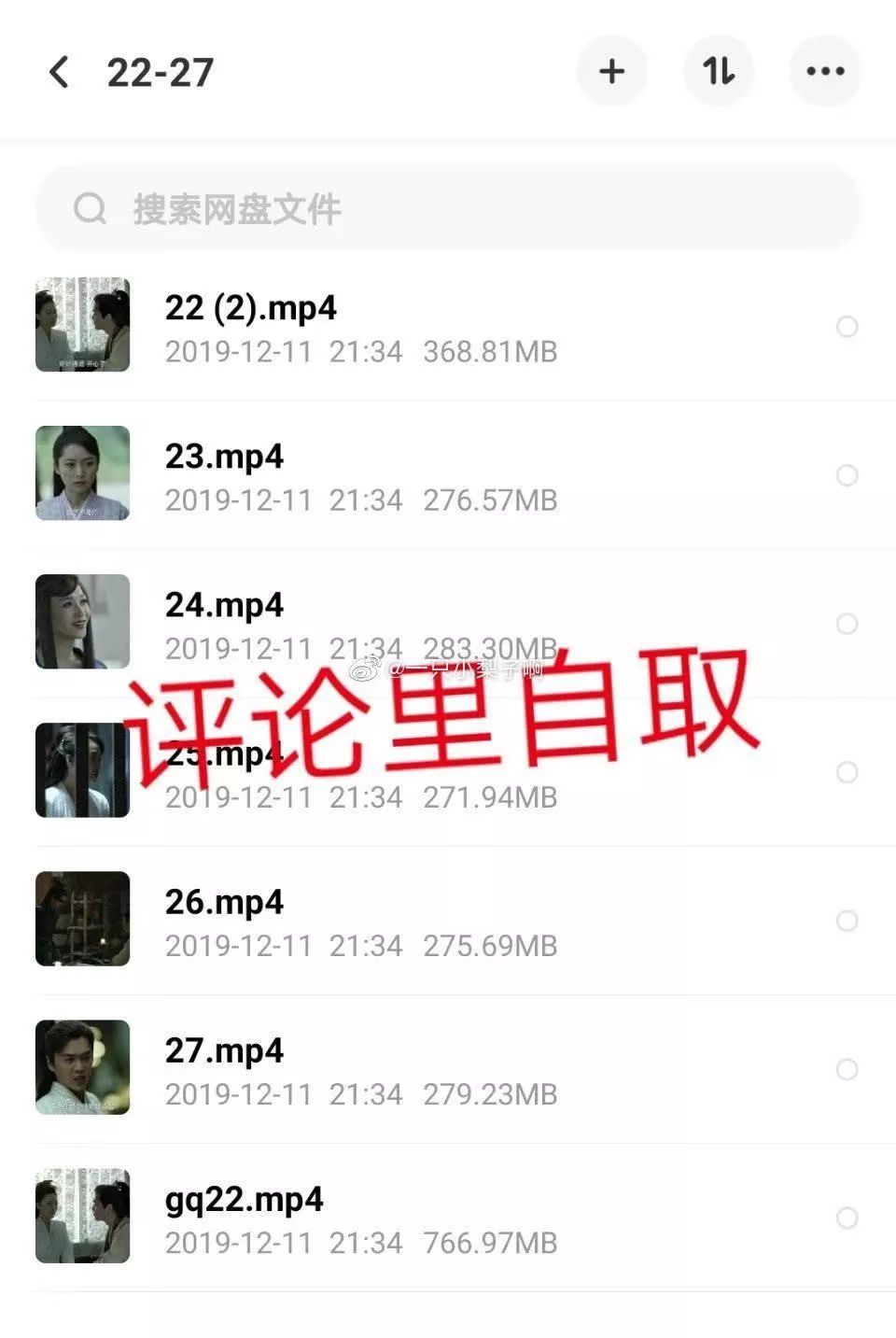This screenshot has height=1338, width=896.
Task: Click the thumbnail of 26.mp4
Action: 81,919
